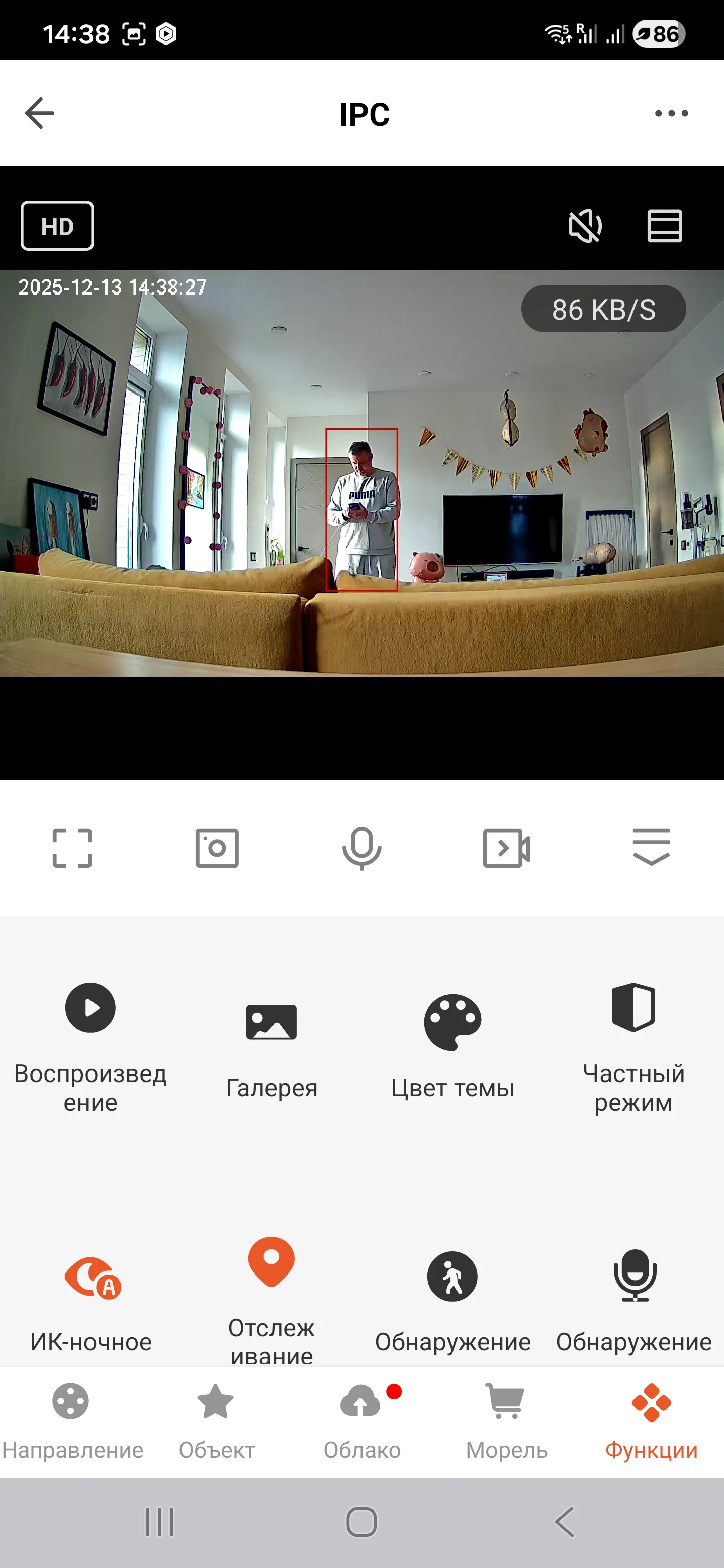
Task: Enter fullscreen video mode
Action: [72, 848]
